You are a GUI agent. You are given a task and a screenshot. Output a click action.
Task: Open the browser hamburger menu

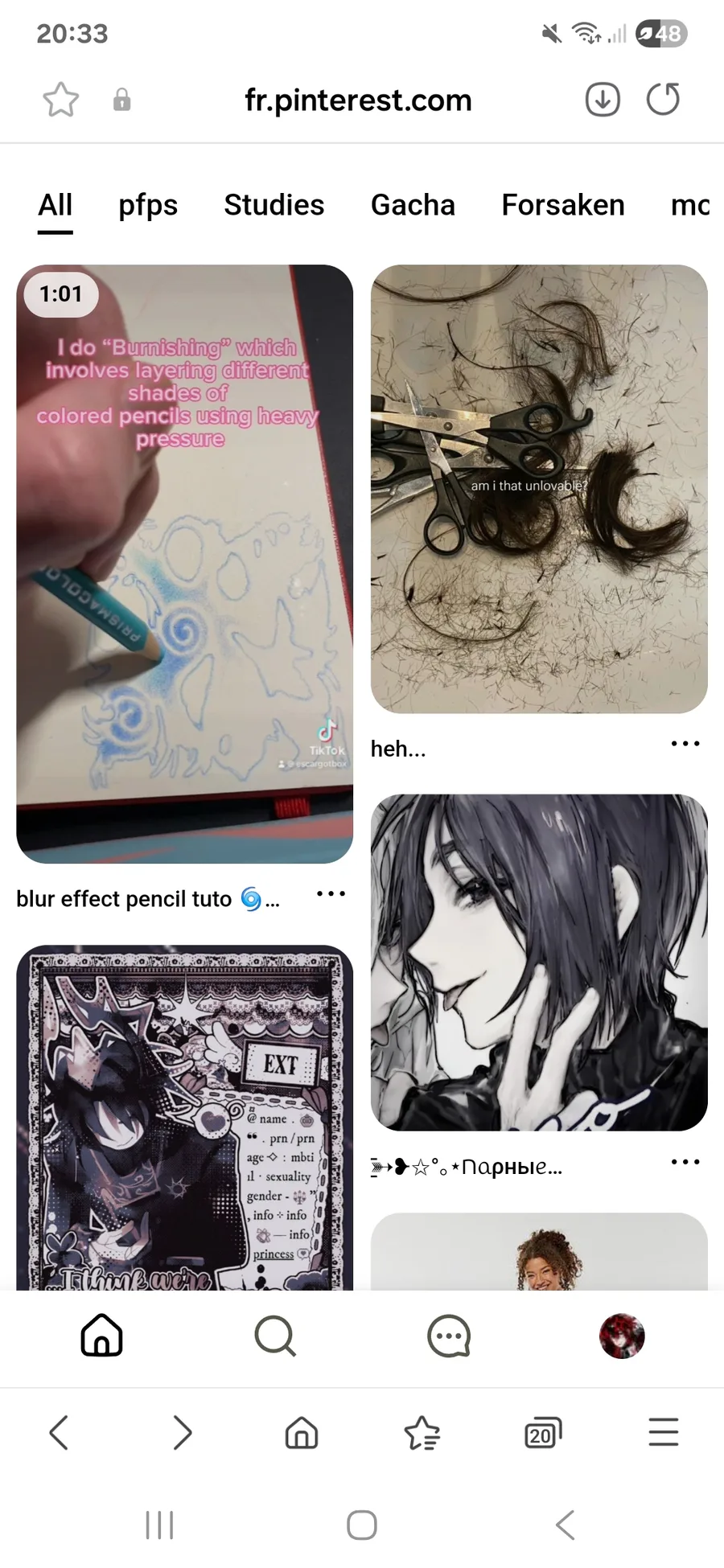click(664, 1432)
